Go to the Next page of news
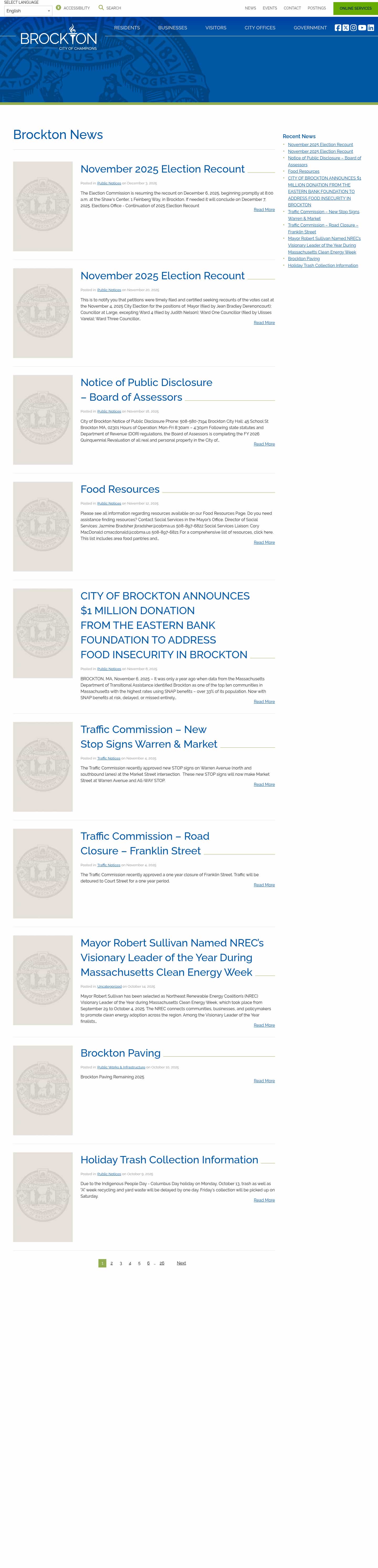This screenshot has height=1568, width=378. point(181,1263)
